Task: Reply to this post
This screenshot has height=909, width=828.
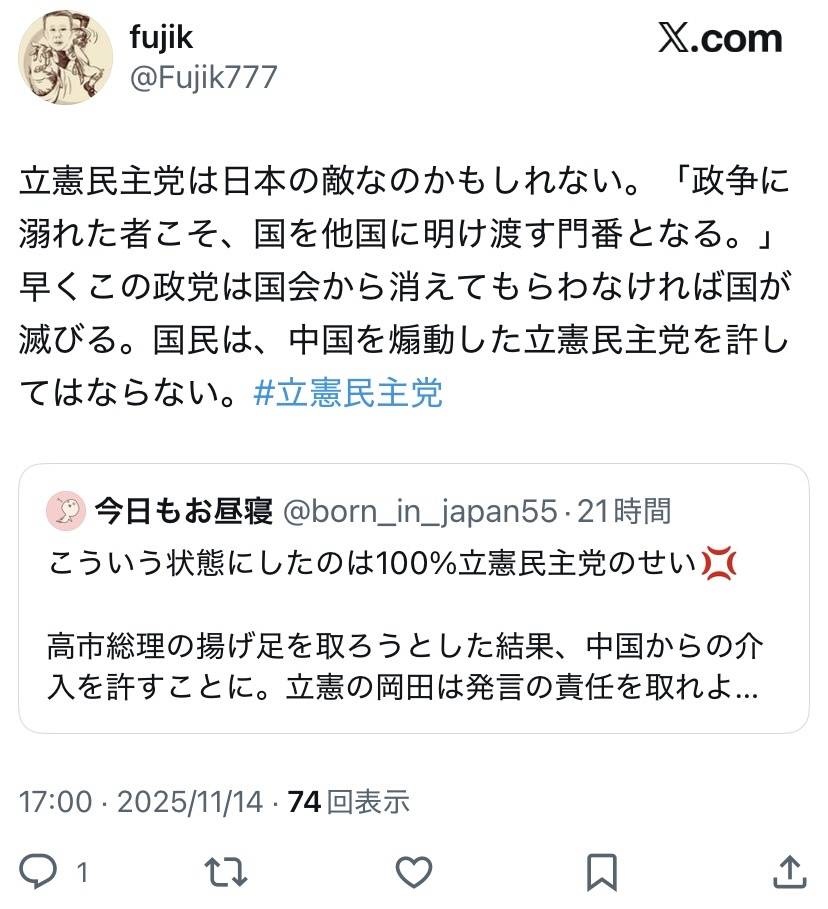Action: point(40,870)
